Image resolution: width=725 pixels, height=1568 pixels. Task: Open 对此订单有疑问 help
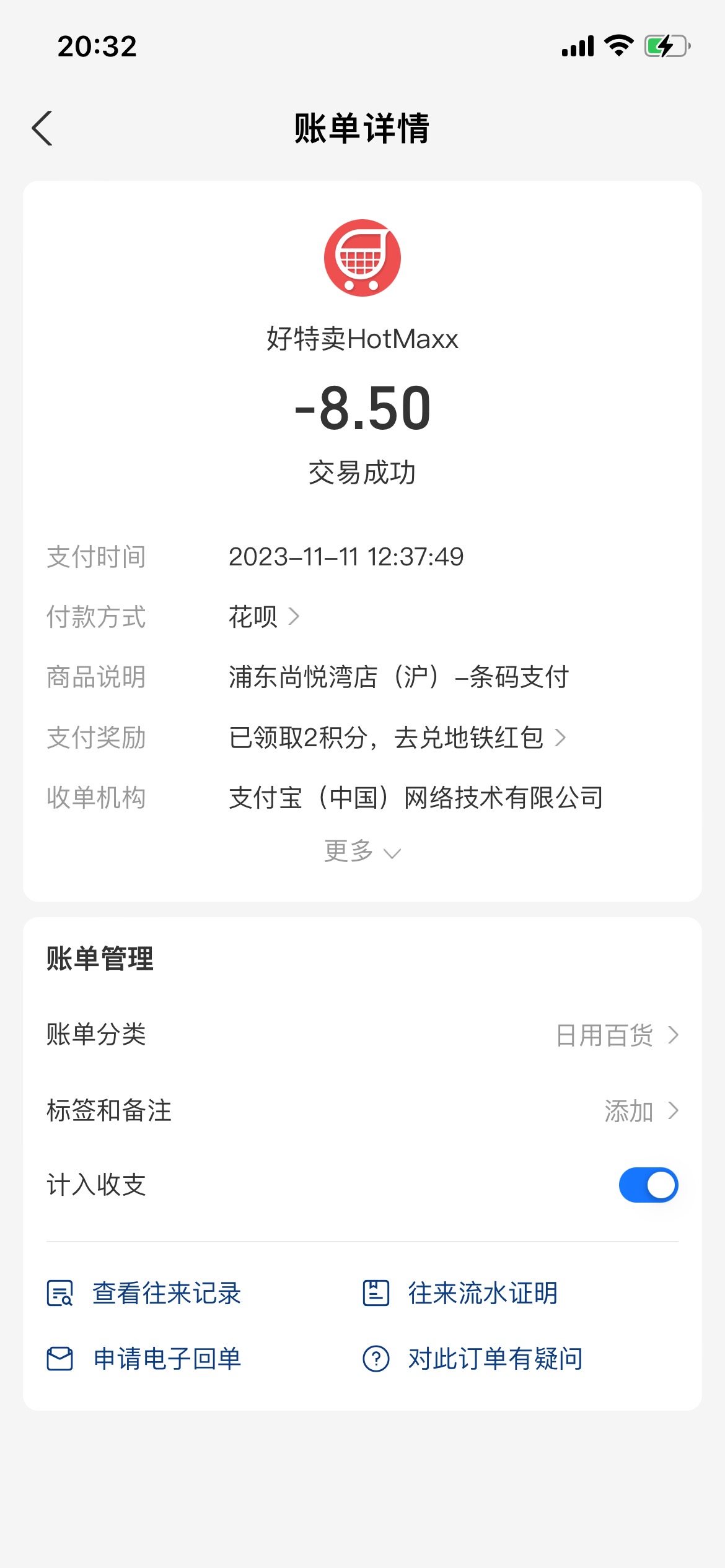pos(473,1359)
